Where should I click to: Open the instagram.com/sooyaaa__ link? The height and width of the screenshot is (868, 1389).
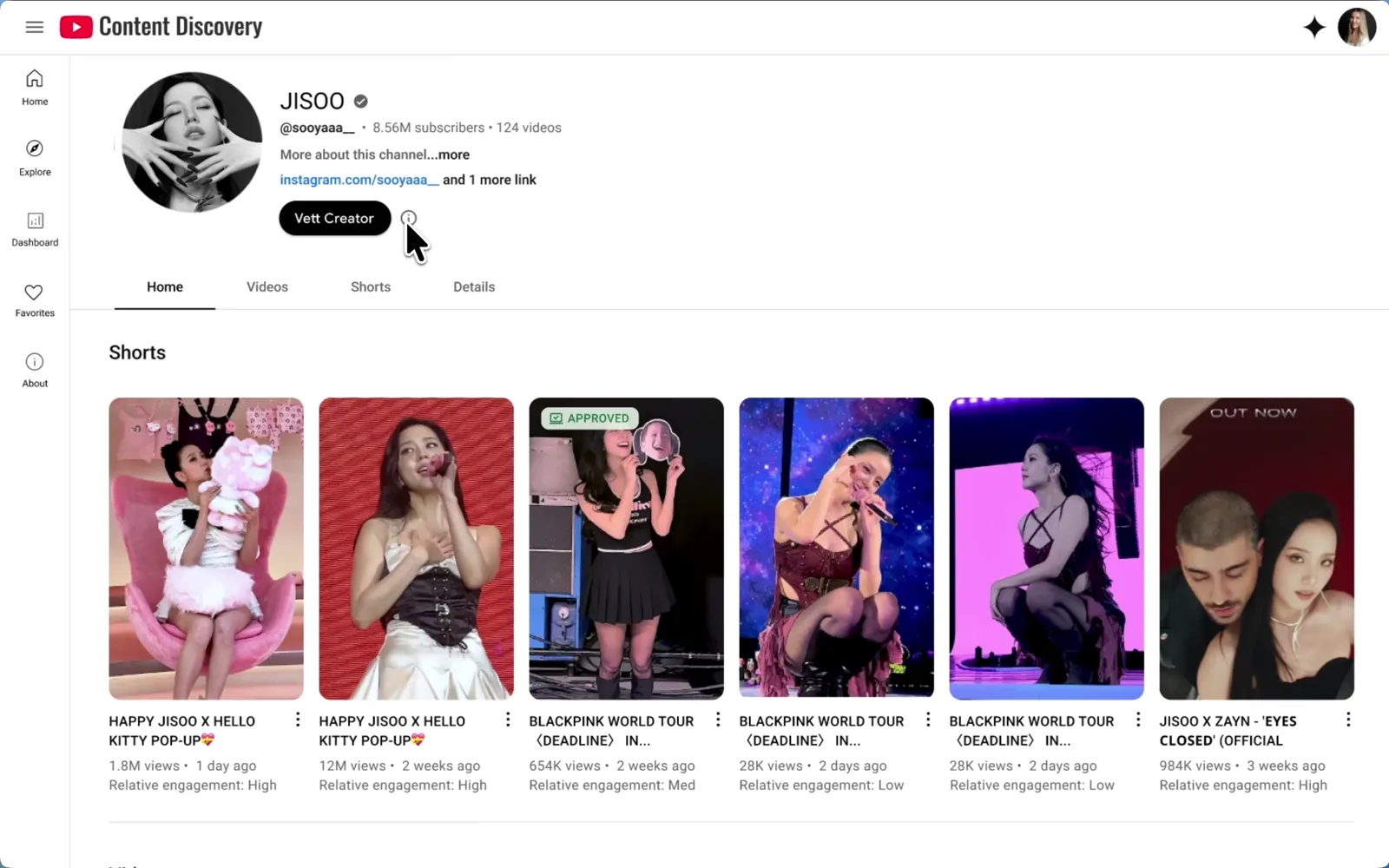point(359,180)
